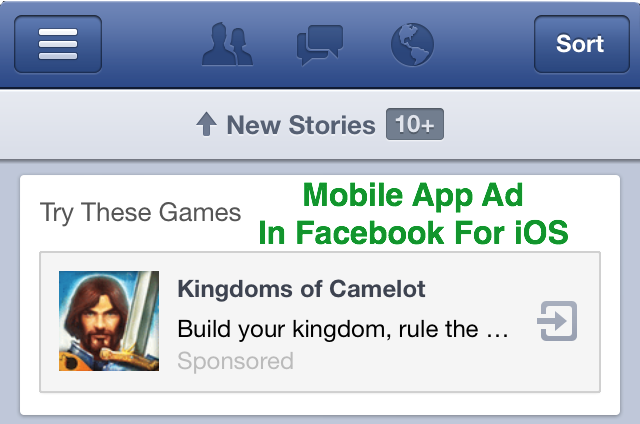
Task: Tap the Sort button
Action: click(x=580, y=44)
